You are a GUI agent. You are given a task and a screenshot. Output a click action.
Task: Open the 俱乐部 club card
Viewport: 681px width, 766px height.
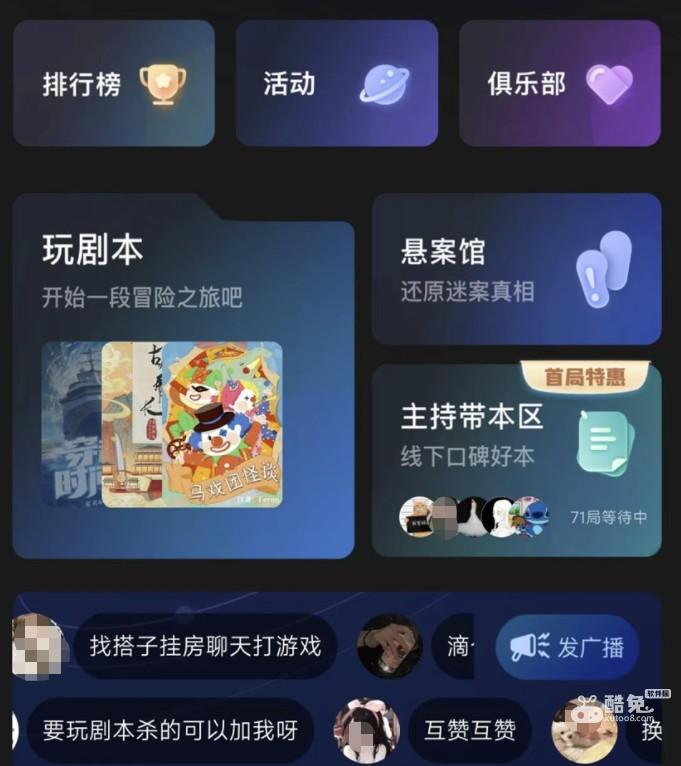[559, 84]
